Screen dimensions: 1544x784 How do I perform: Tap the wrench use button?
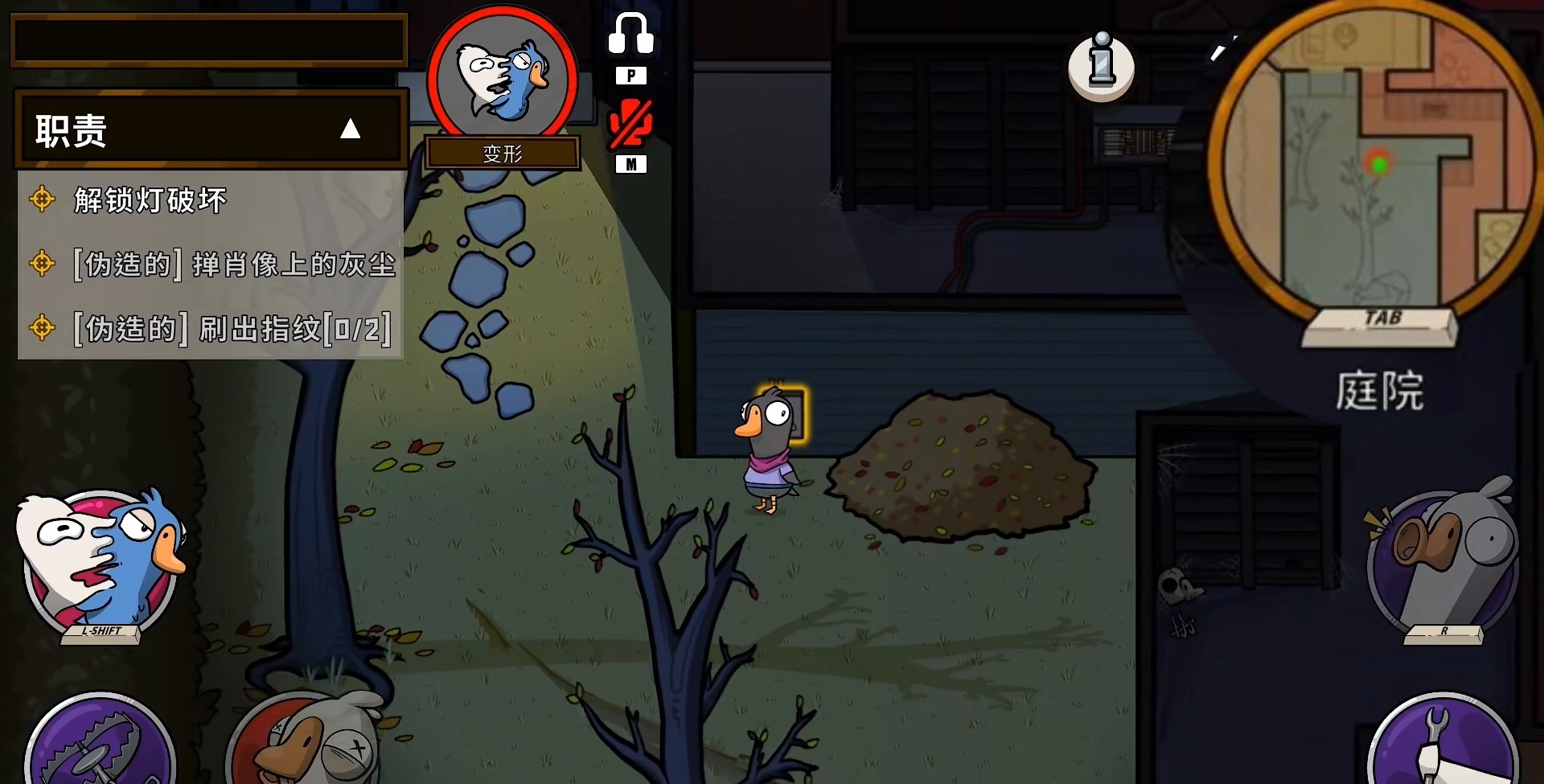1443,744
